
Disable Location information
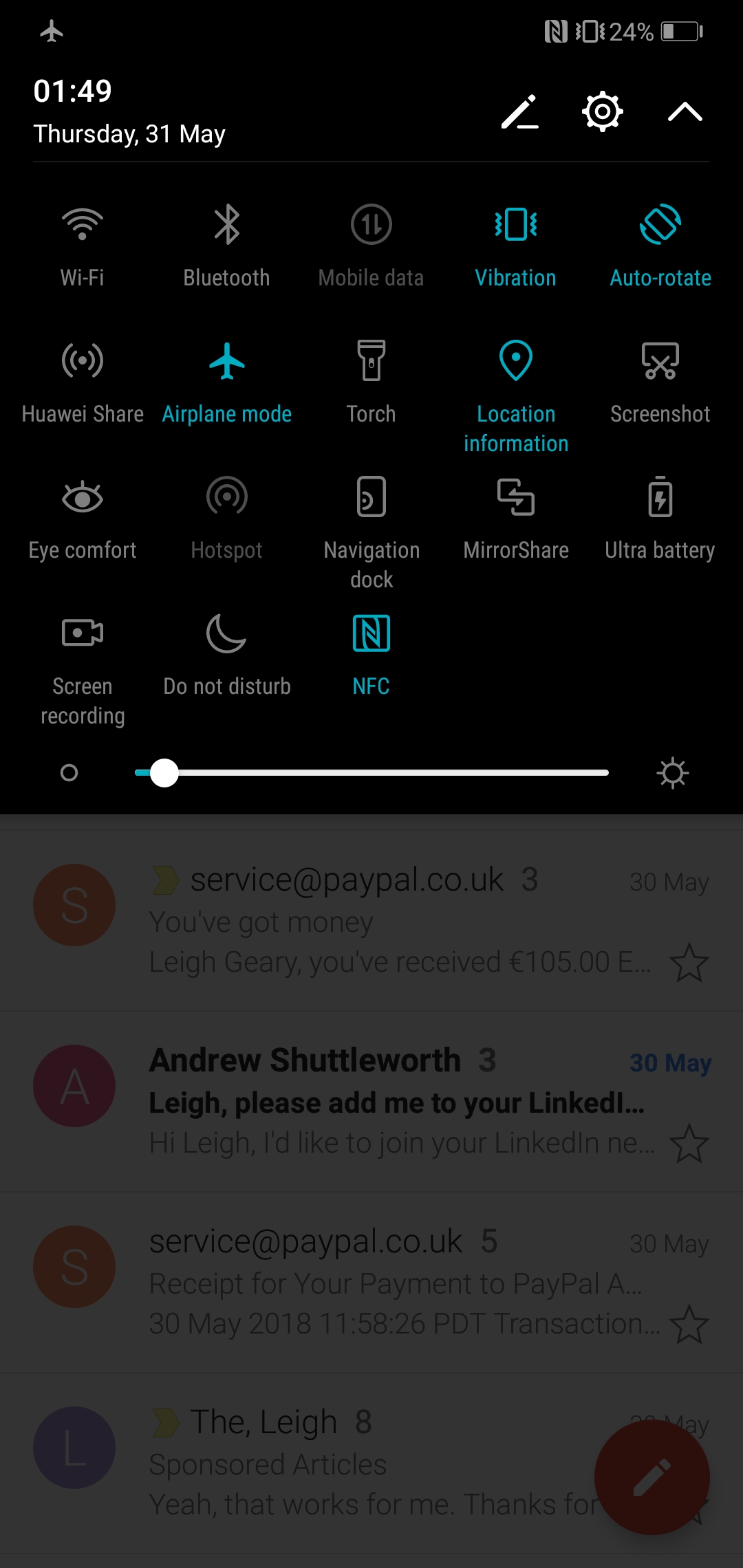516,395
